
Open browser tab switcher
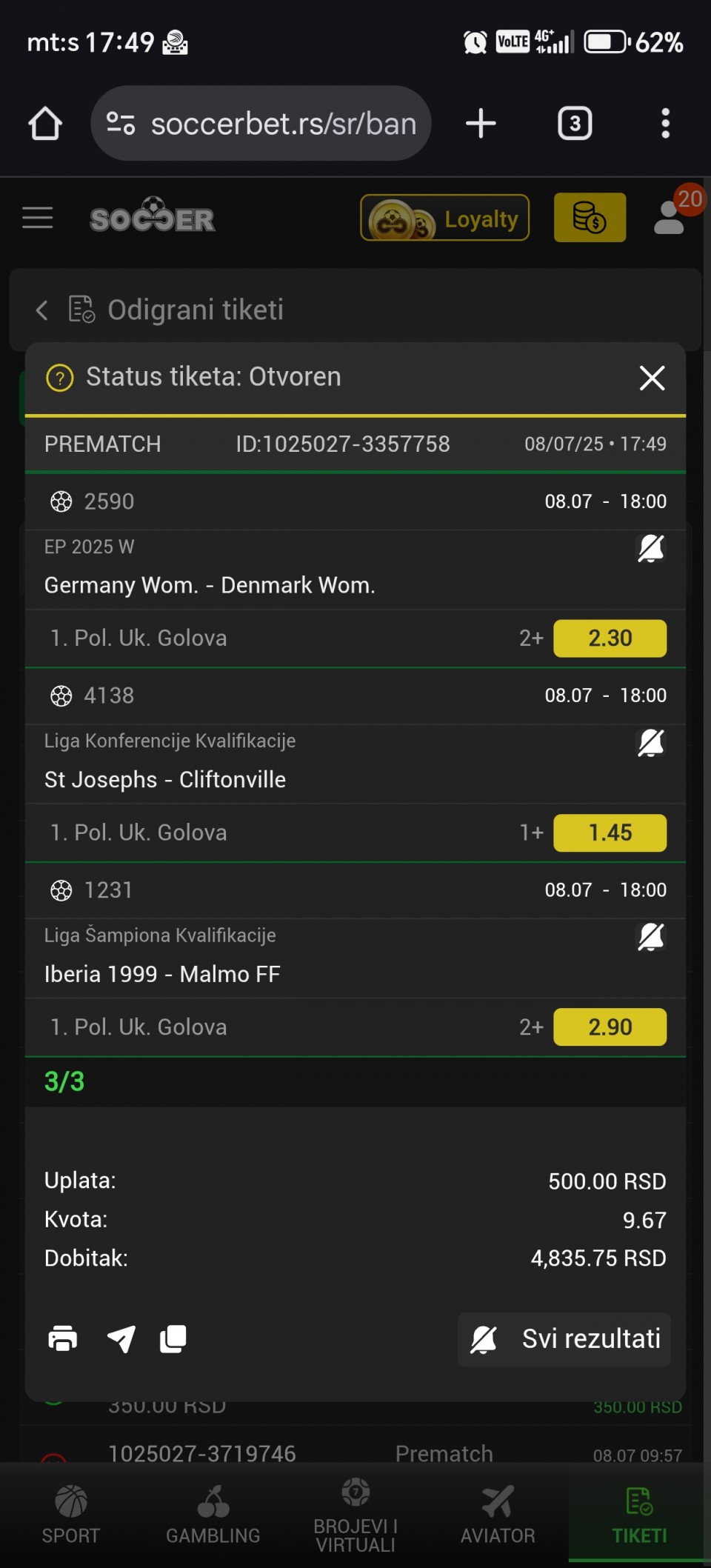(x=575, y=124)
